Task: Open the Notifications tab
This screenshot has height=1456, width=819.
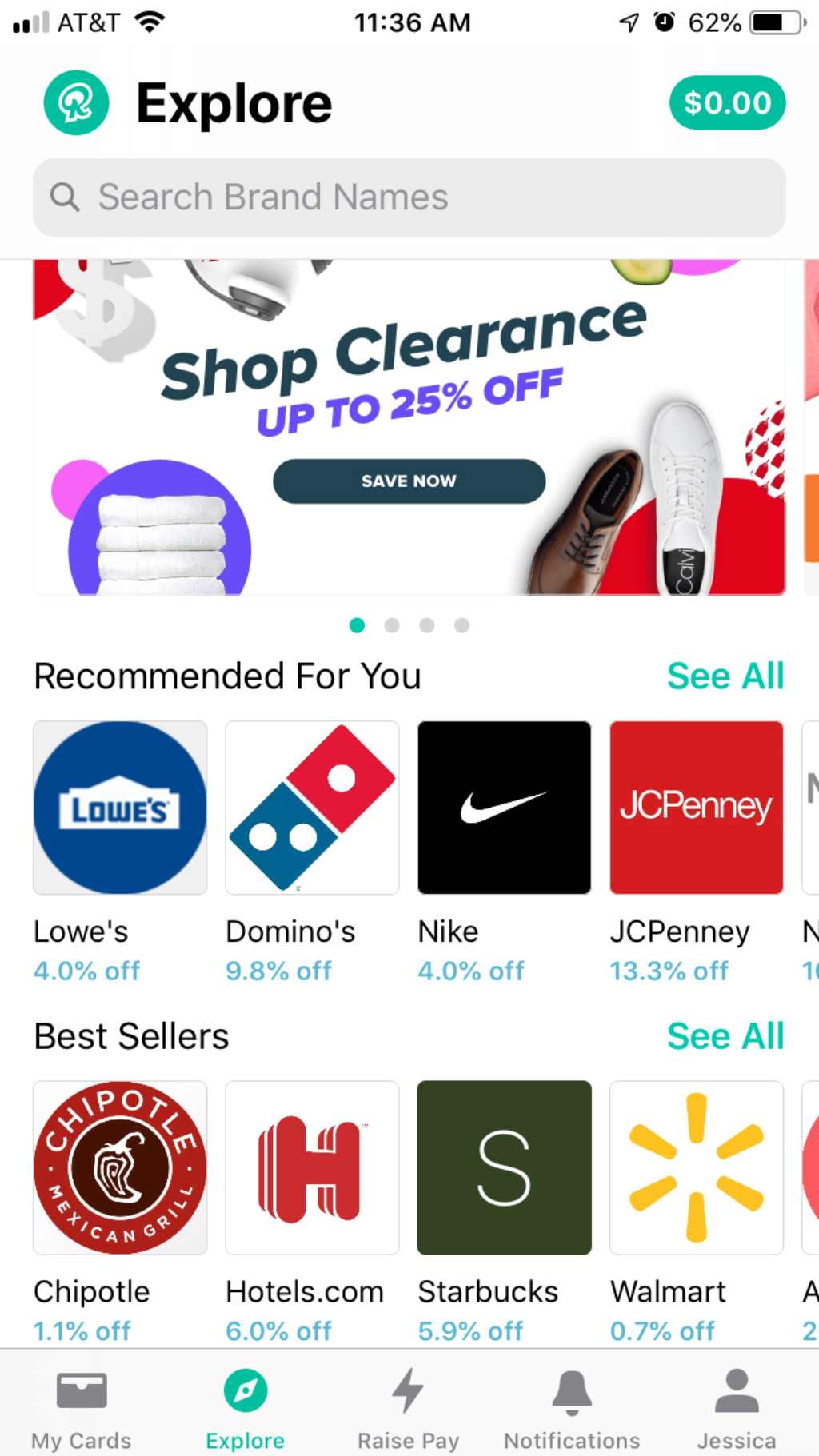Action: [x=572, y=1409]
